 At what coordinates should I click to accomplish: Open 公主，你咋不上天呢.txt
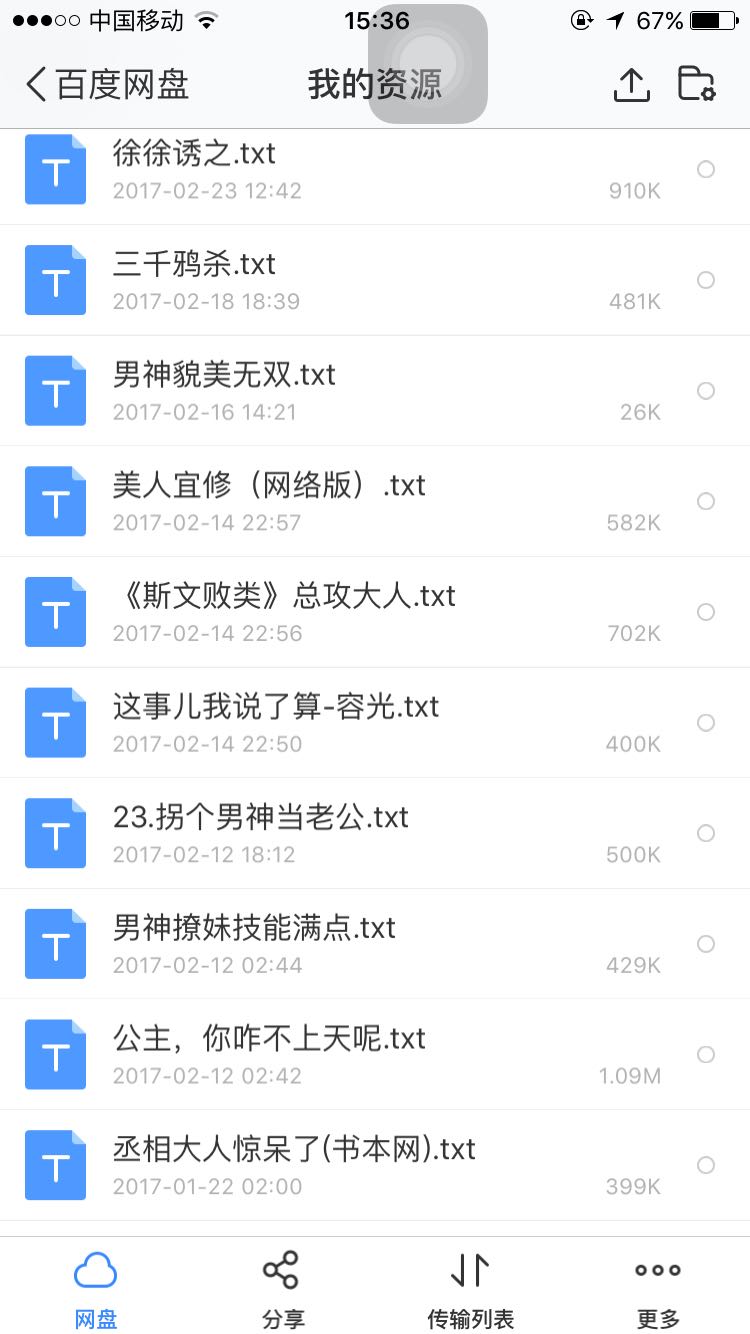[375, 1055]
